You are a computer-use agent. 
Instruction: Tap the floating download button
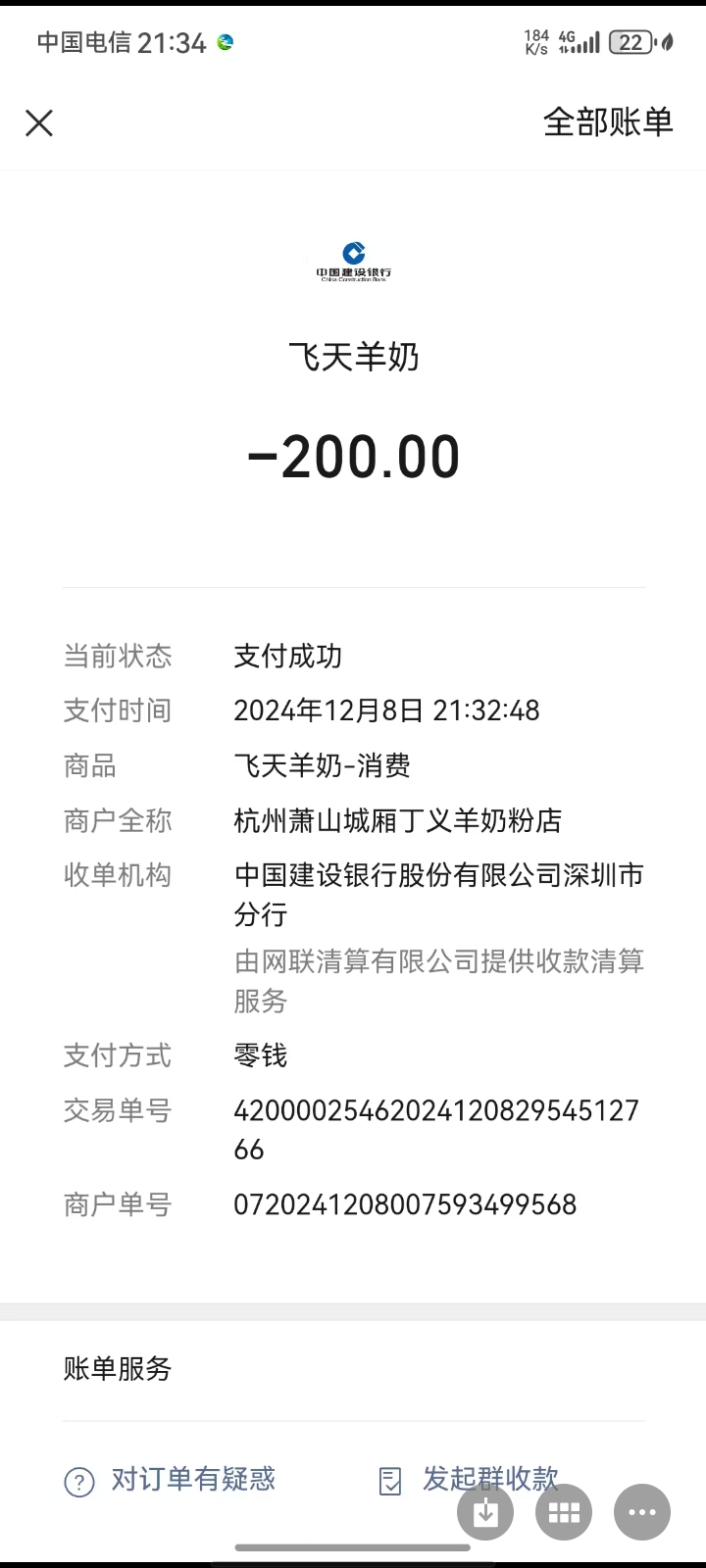tap(485, 1513)
